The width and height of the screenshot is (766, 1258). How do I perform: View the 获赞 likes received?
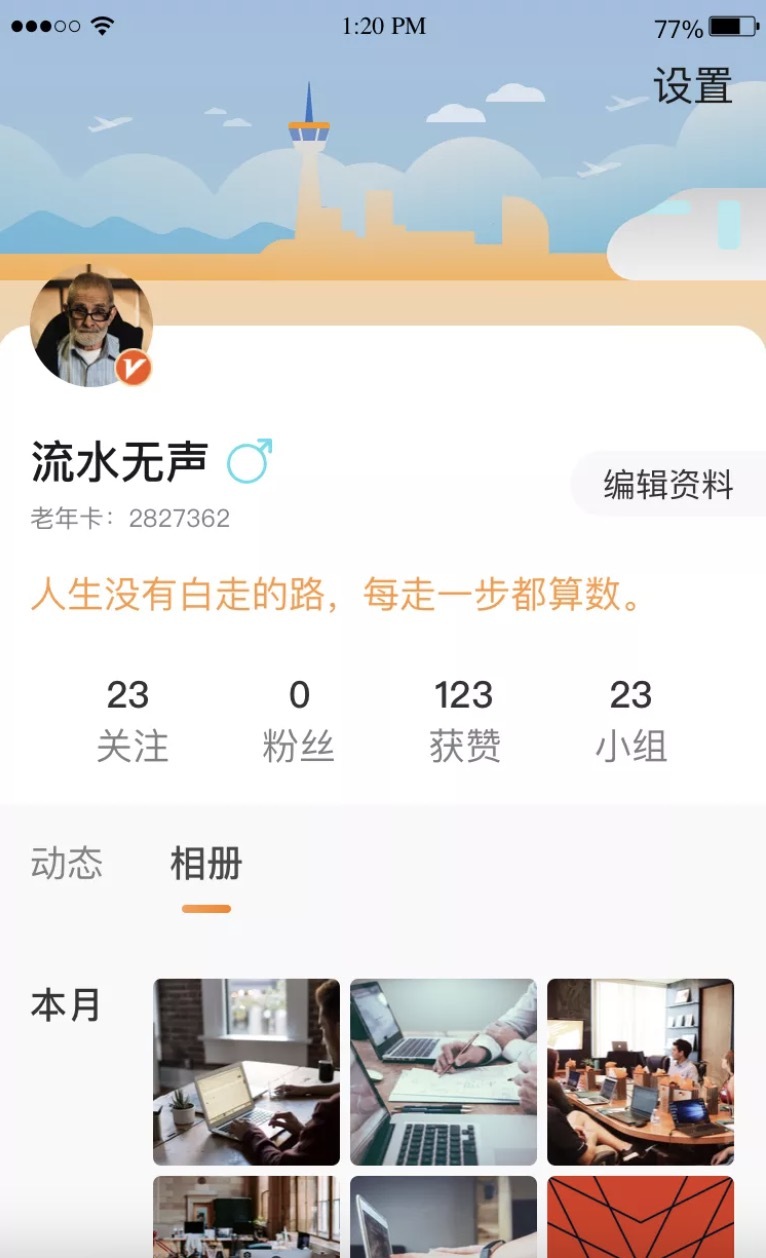464,721
